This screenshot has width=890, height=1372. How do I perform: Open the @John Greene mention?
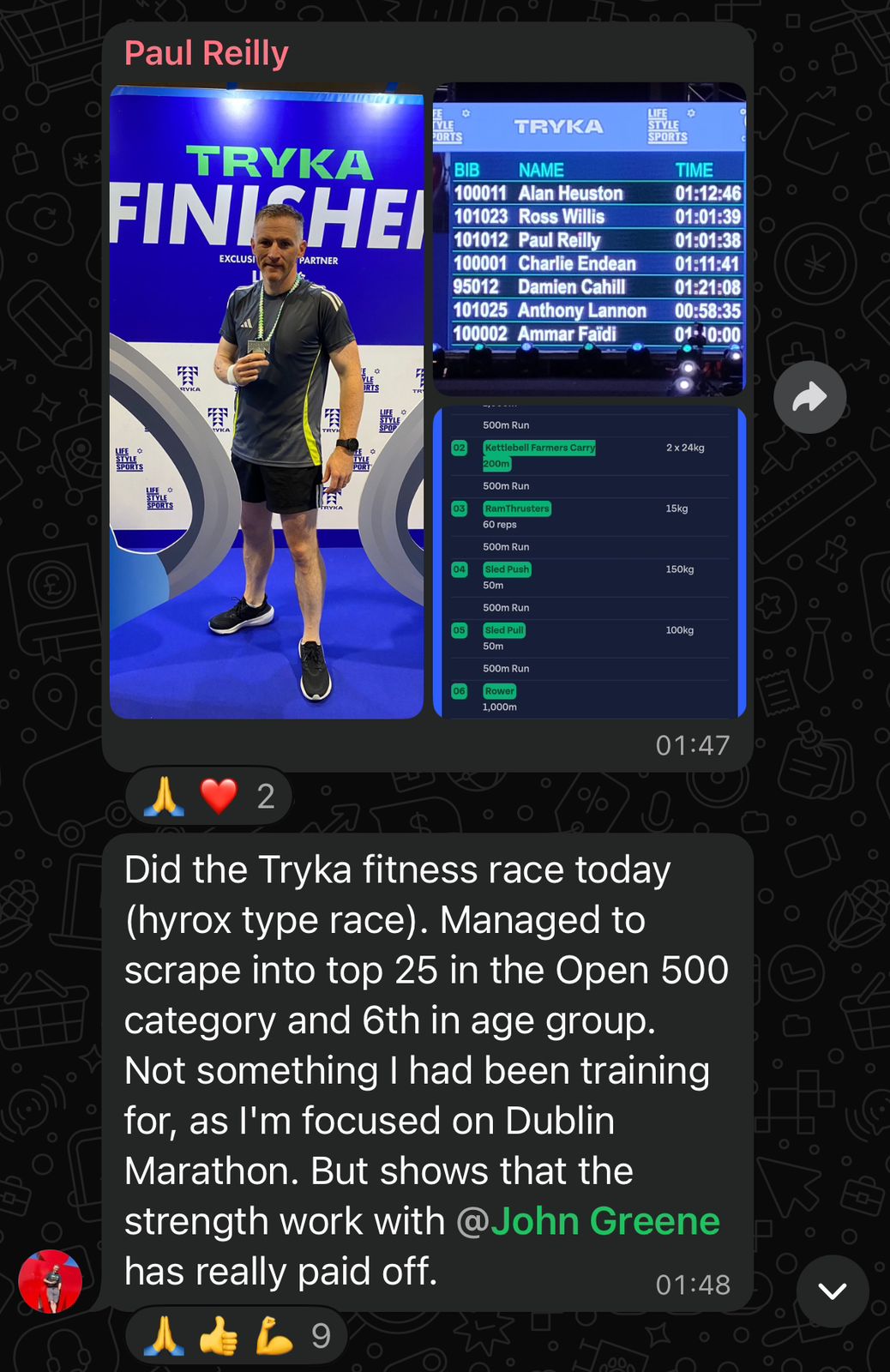click(588, 1220)
